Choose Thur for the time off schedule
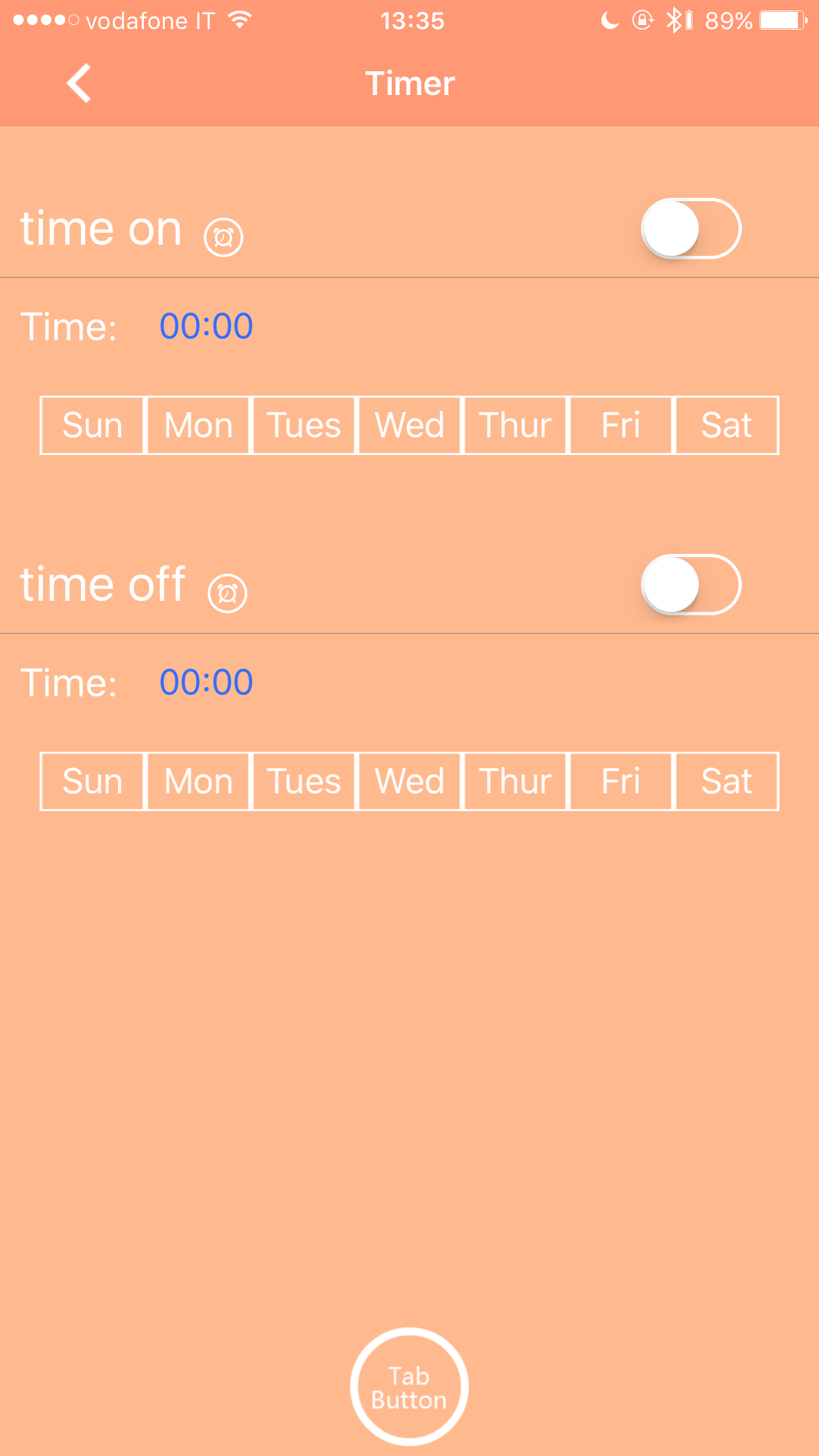 pyautogui.click(x=515, y=781)
